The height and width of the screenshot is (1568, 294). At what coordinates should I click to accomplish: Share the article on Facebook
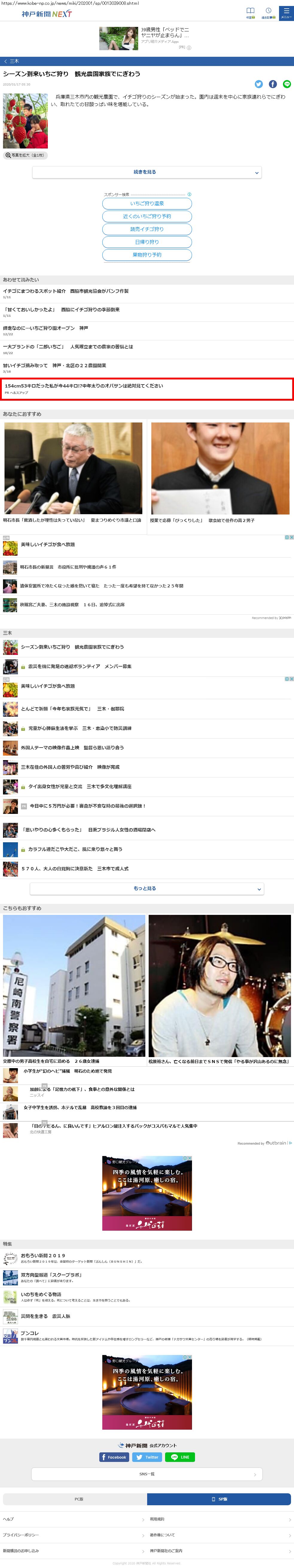coord(273,84)
